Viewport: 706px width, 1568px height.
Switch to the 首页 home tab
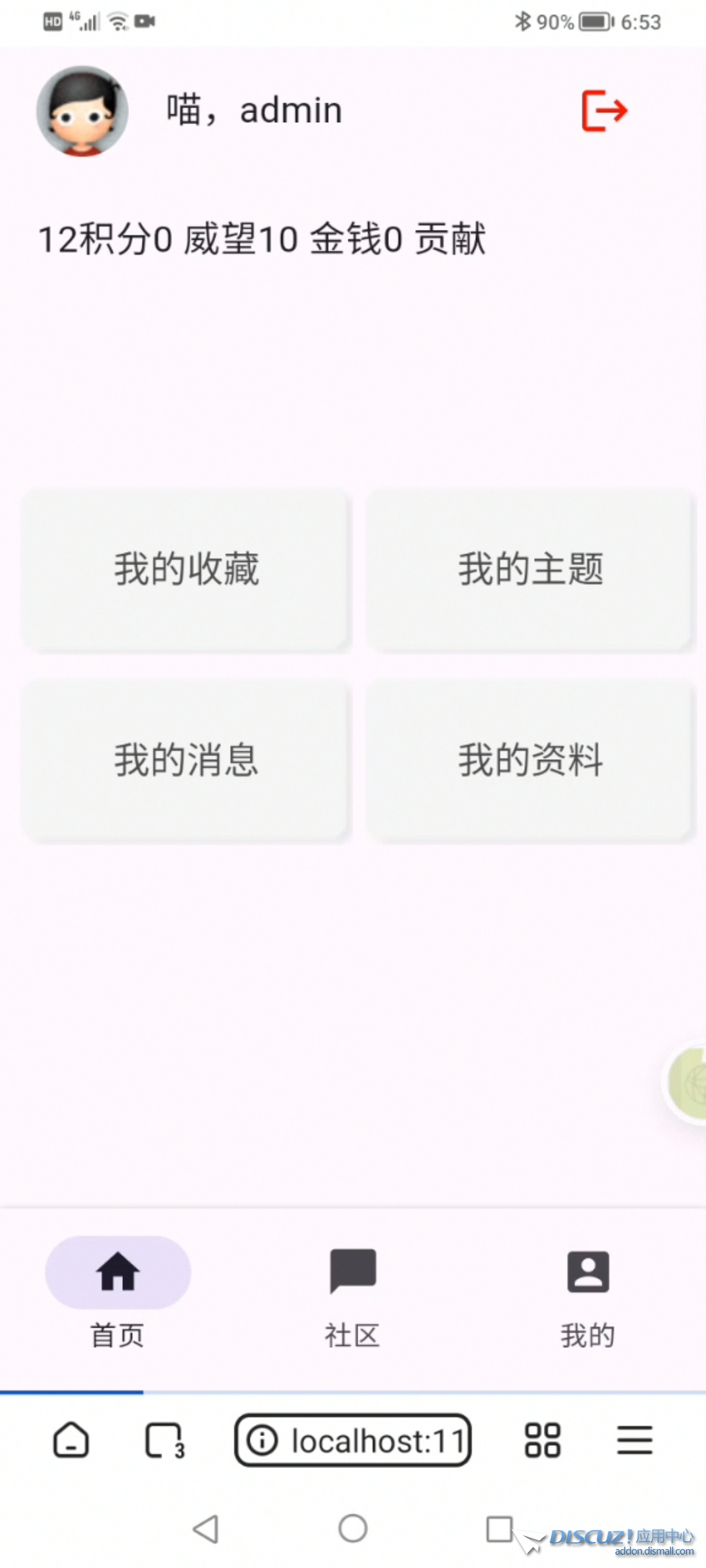tap(118, 1290)
